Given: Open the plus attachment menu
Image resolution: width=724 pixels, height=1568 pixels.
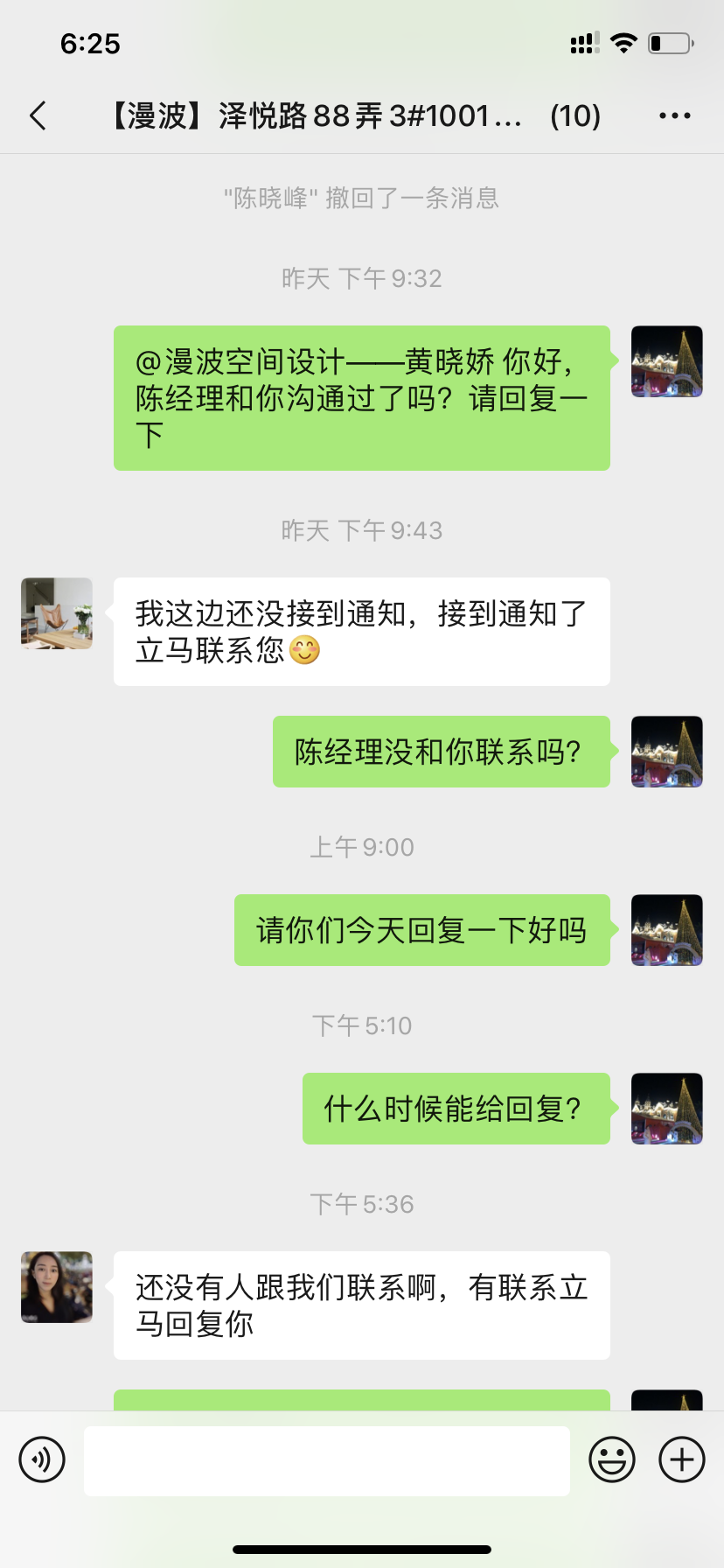Looking at the screenshot, I should tap(682, 1459).
